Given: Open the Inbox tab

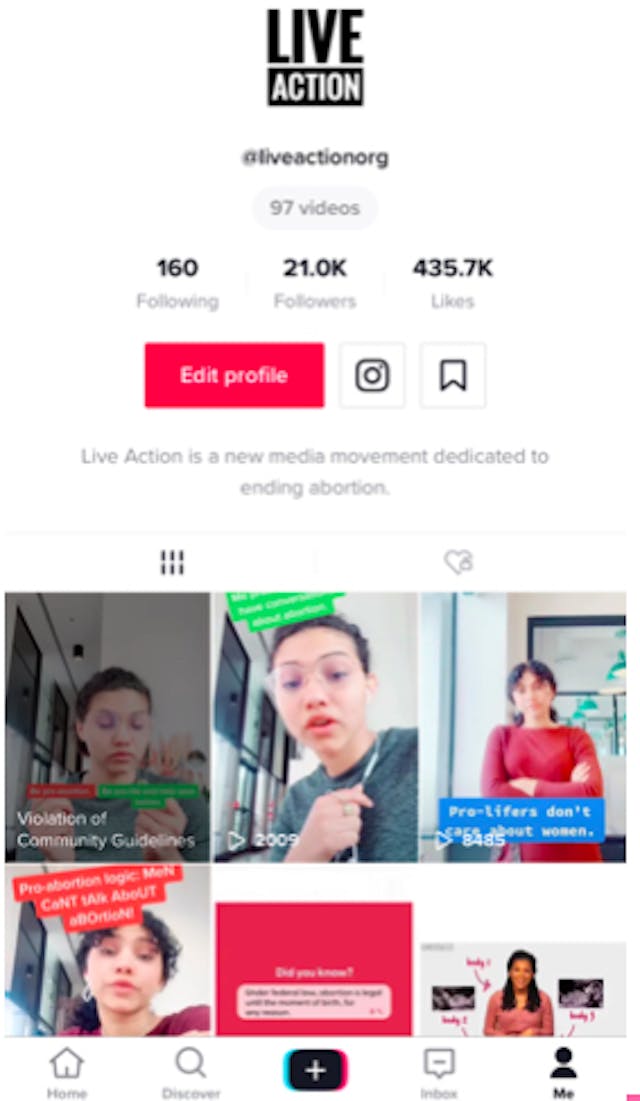Looking at the screenshot, I should (x=439, y=1073).
